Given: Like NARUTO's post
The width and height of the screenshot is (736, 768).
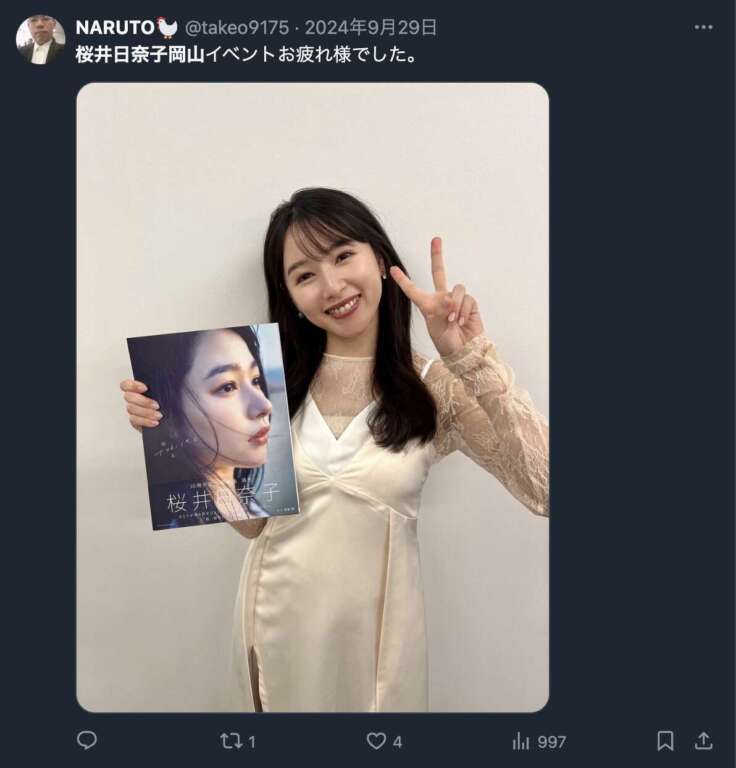Looking at the screenshot, I should pos(376,741).
